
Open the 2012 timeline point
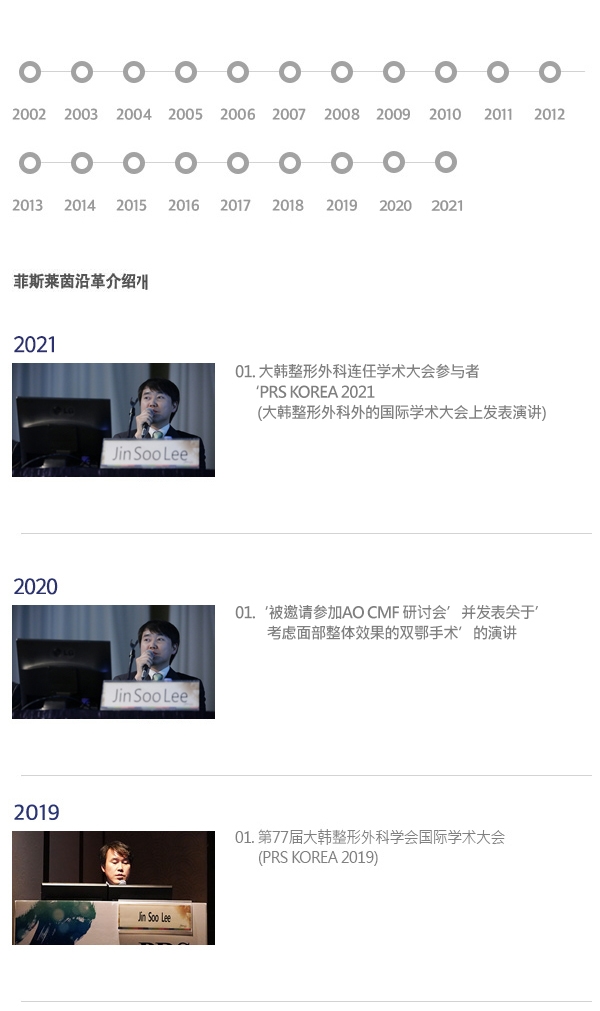550,72
